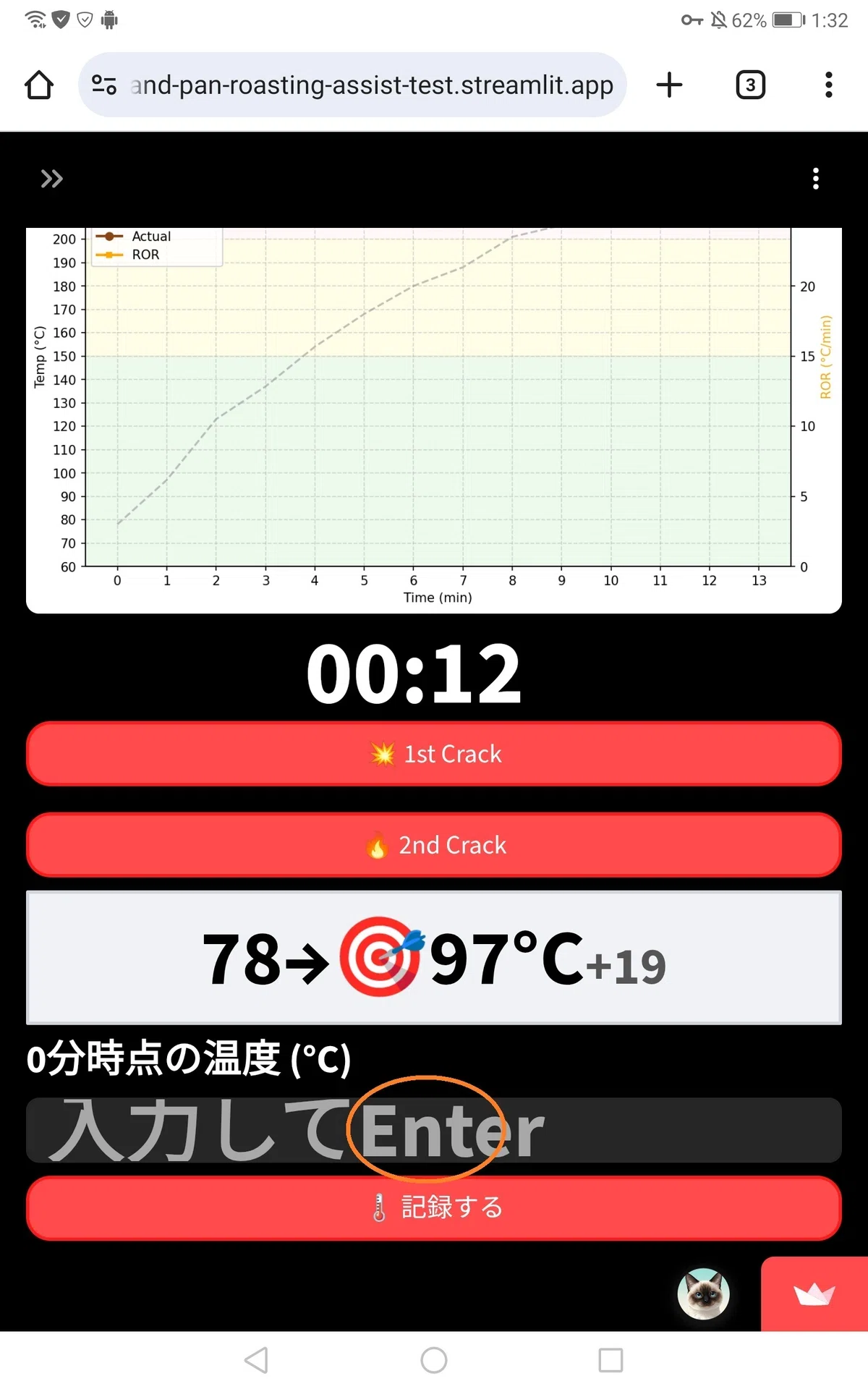Mark the 2nd Crack event
This screenshot has width=868, height=1389.
[434, 845]
